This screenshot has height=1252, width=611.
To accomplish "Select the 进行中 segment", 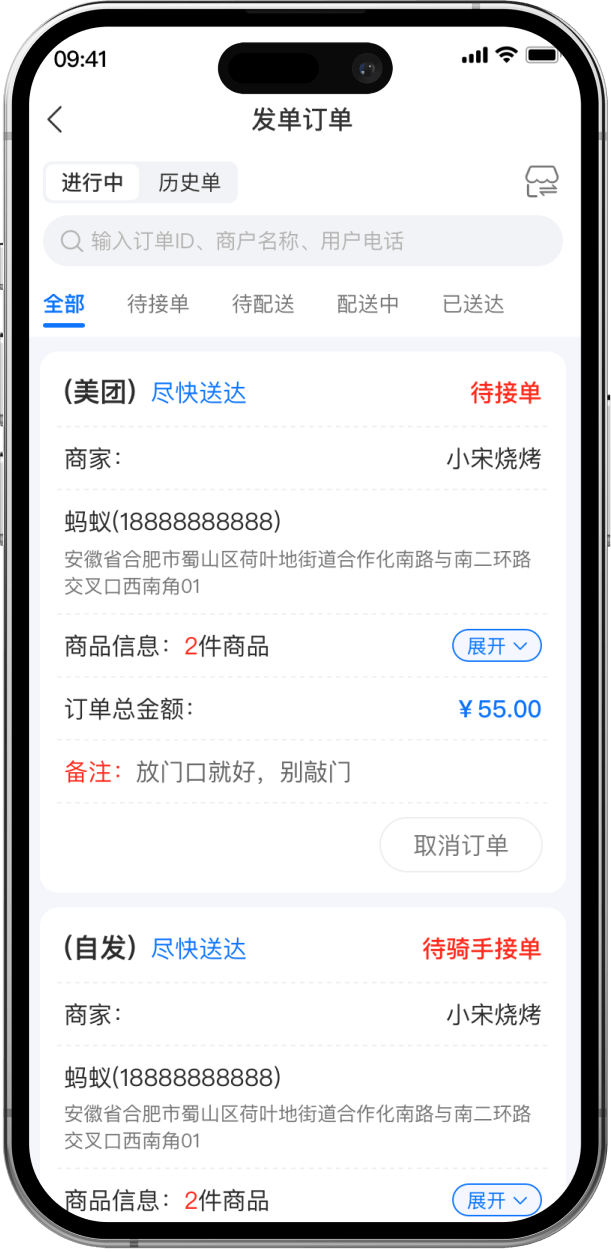I will coord(93,183).
